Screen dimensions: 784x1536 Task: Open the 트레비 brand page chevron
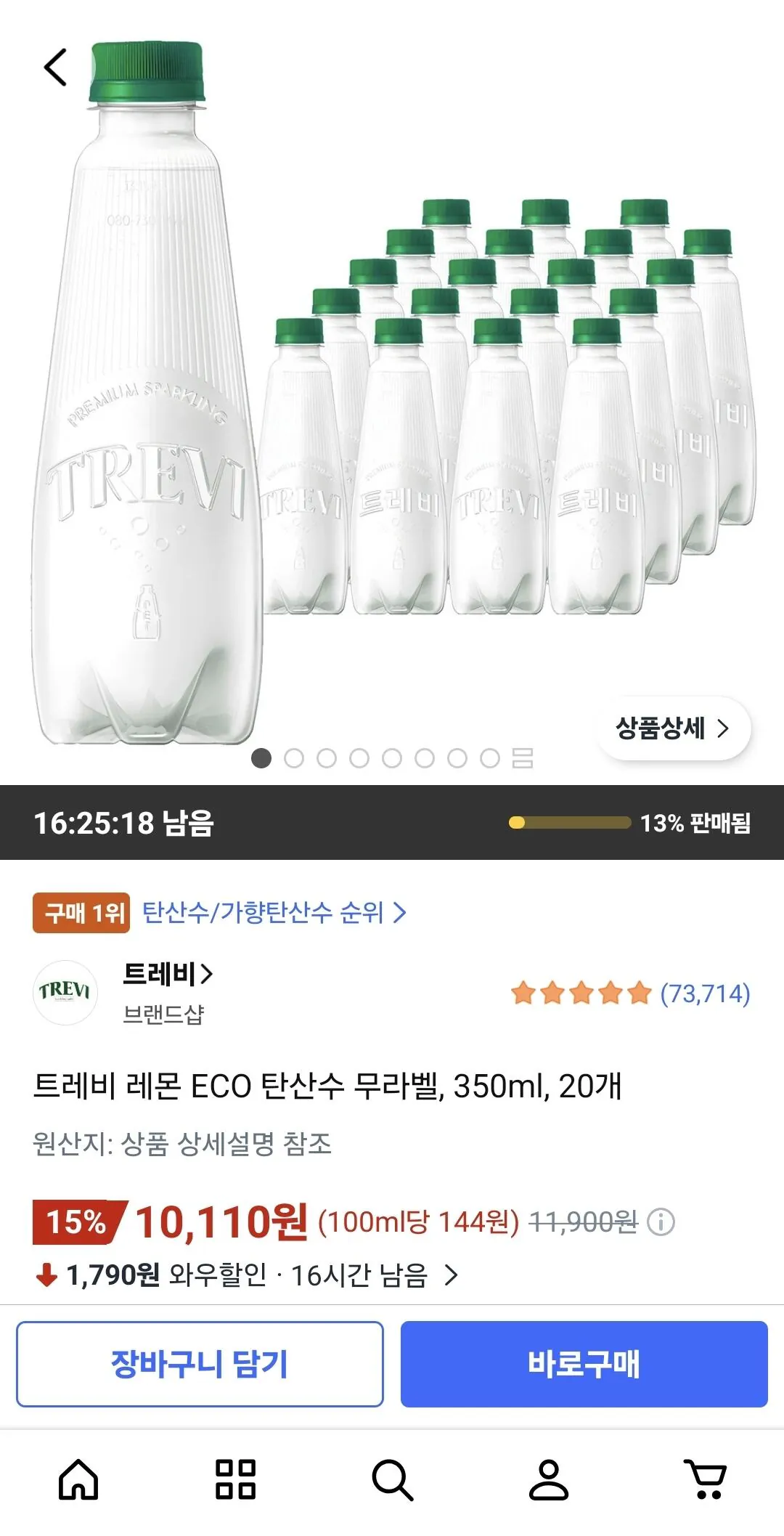click(208, 977)
